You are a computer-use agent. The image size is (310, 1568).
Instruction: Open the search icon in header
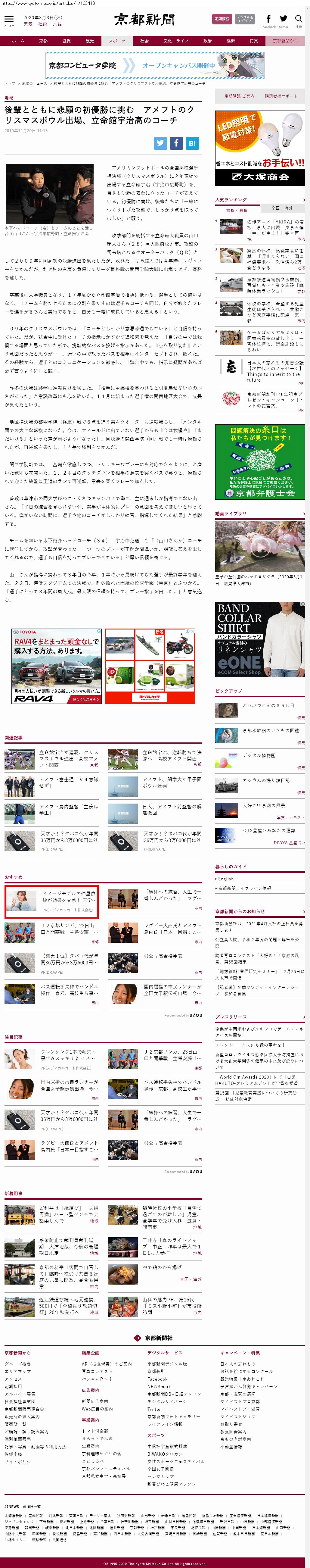pyautogui.click(x=299, y=20)
